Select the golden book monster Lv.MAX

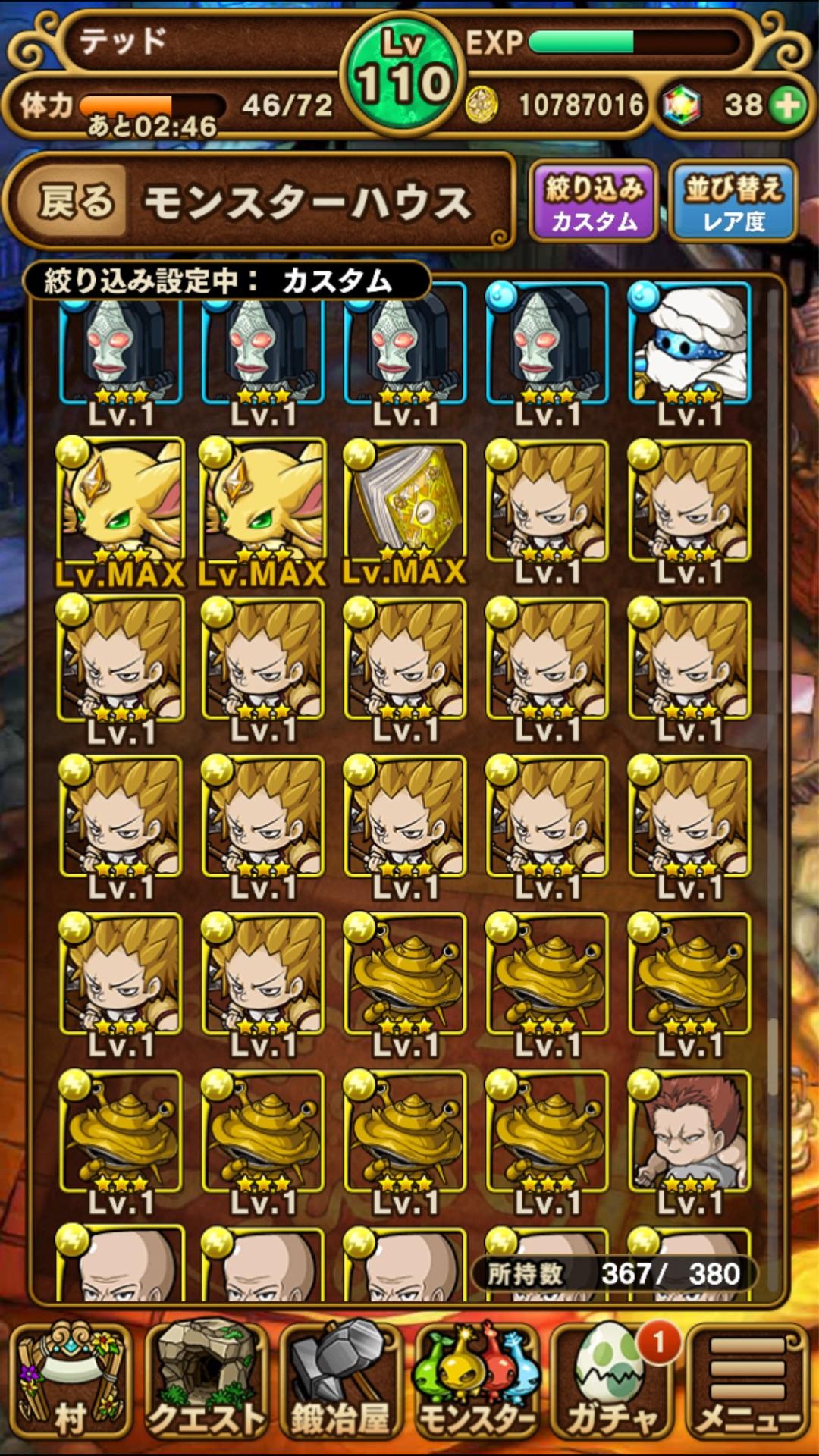coord(405,510)
